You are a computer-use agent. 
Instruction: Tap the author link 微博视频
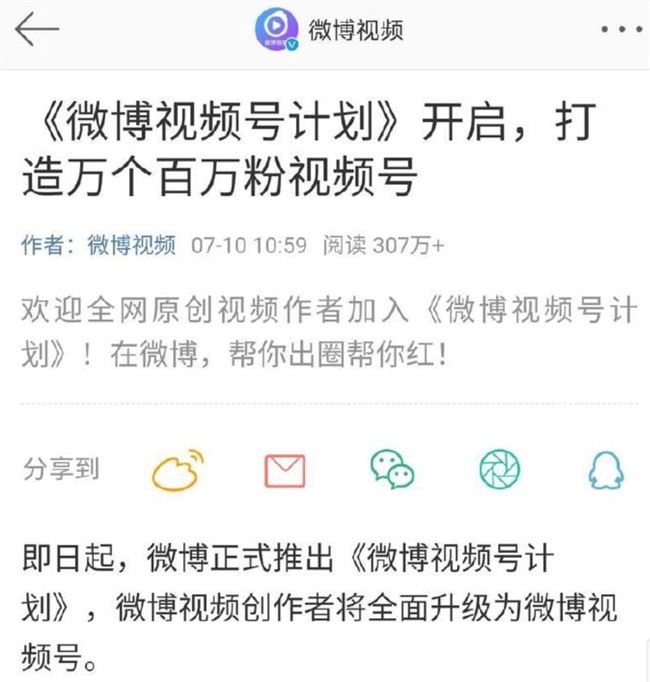[131, 245]
